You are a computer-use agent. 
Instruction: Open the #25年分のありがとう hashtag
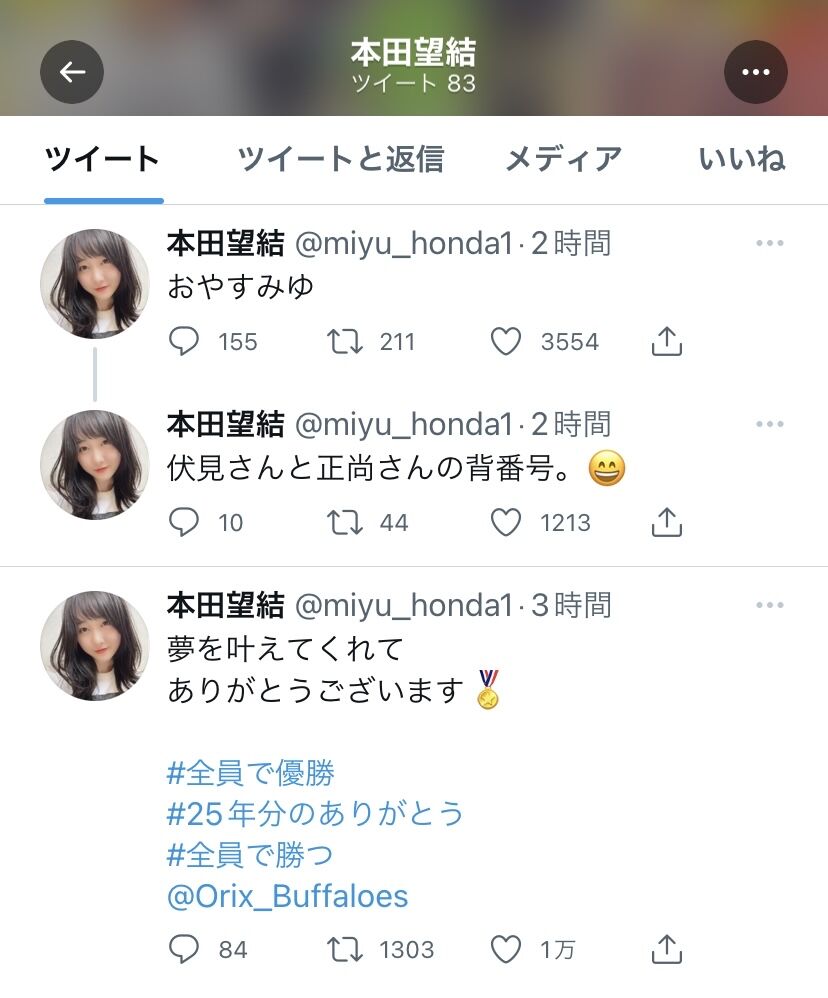coord(315,814)
